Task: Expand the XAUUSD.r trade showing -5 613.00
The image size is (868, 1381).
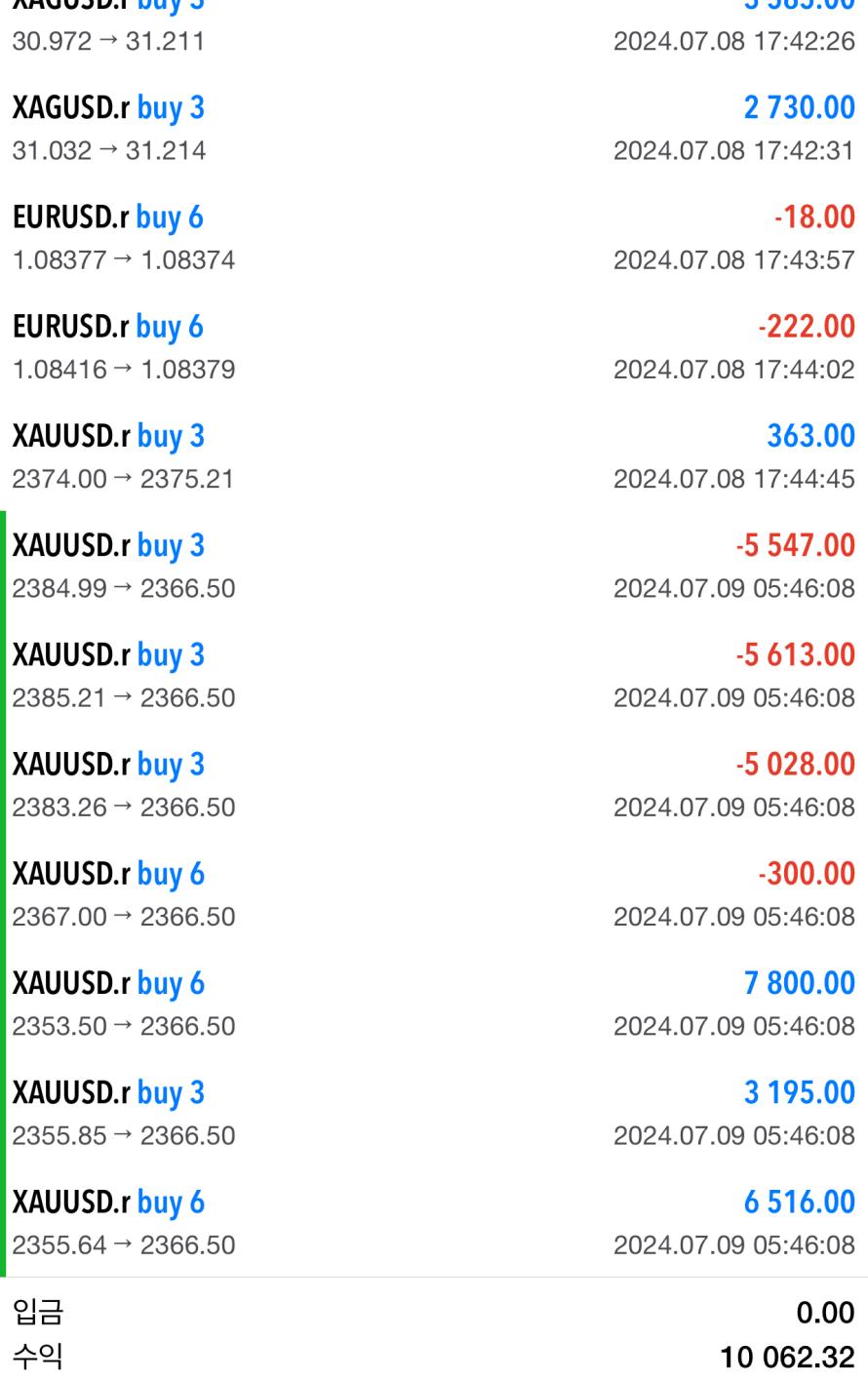Action: click(x=434, y=675)
